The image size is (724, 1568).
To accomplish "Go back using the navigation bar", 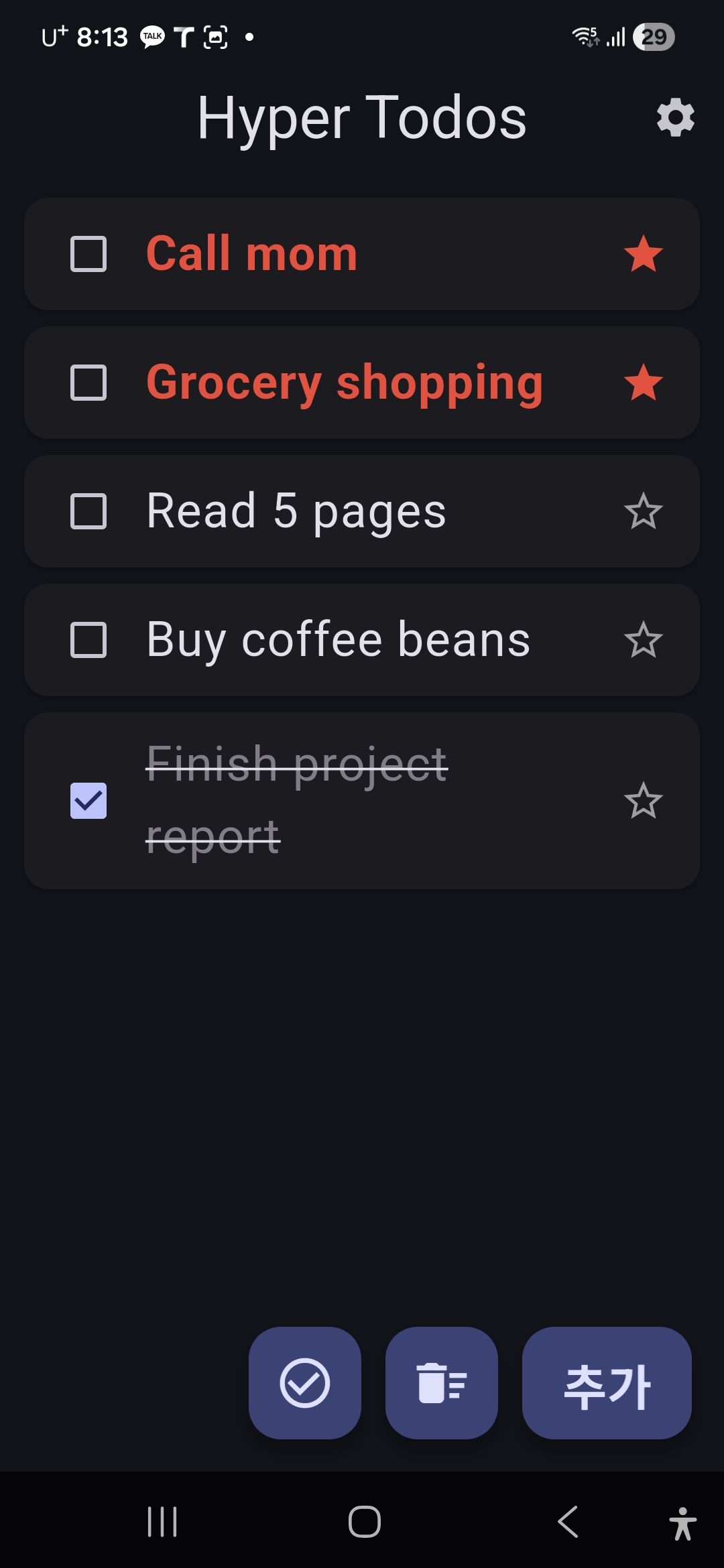I will click(568, 1521).
